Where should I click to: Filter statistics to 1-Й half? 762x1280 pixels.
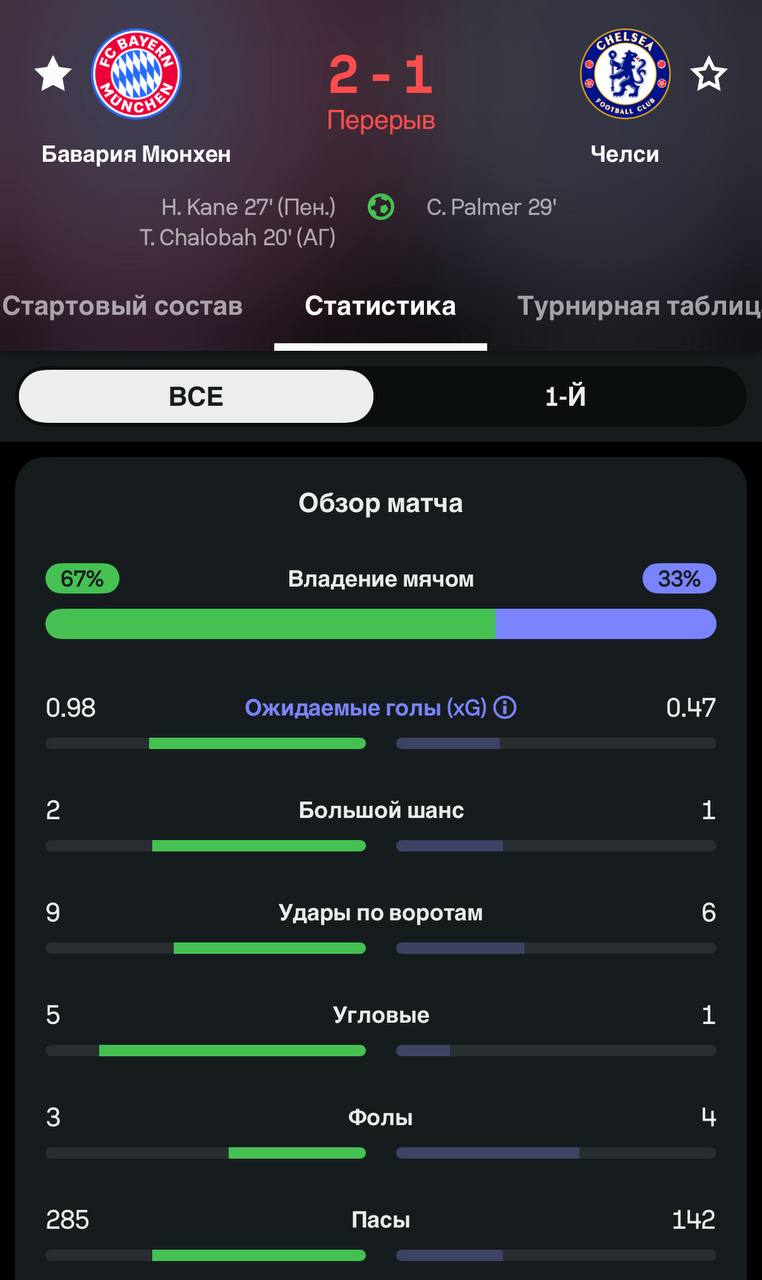point(565,396)
